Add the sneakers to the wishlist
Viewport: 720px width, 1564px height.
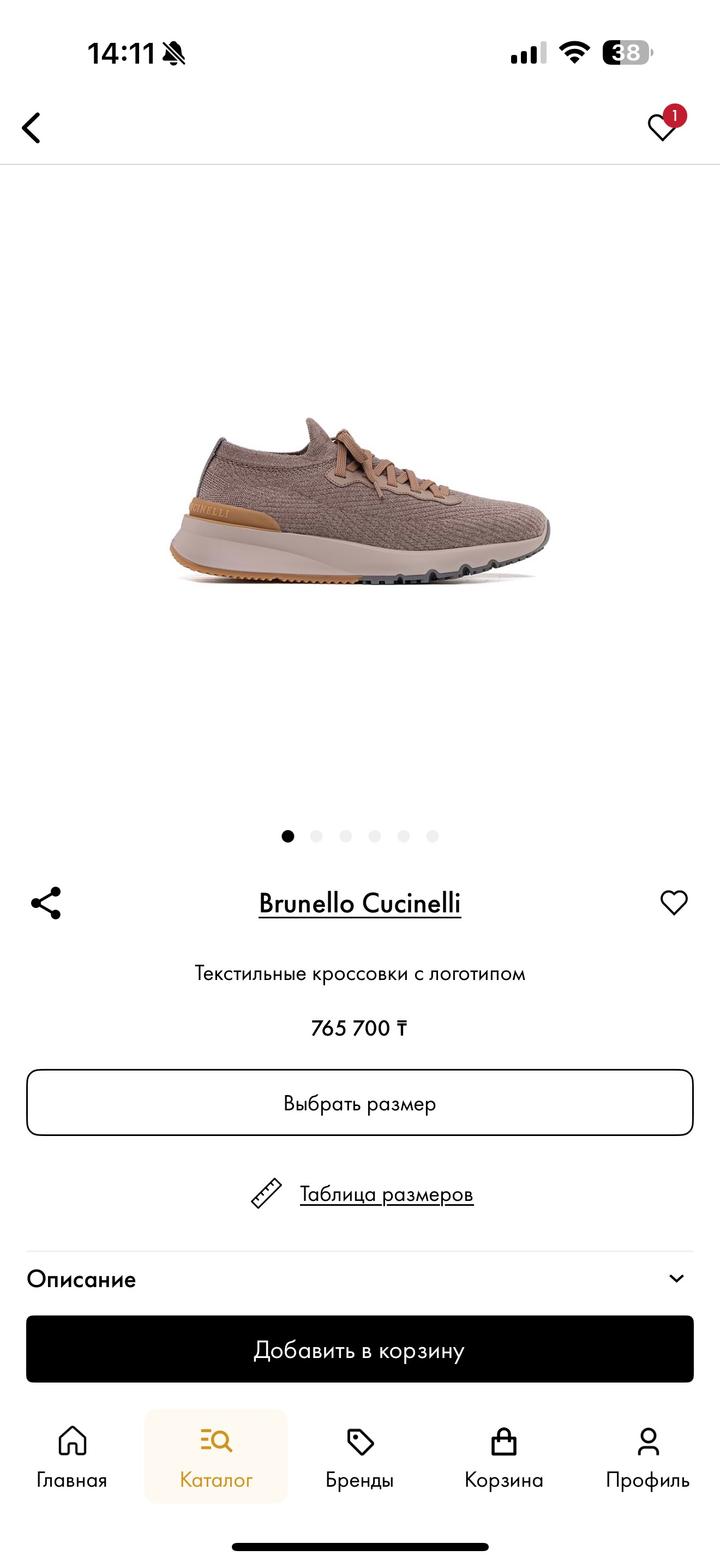(x=674, y=902)
